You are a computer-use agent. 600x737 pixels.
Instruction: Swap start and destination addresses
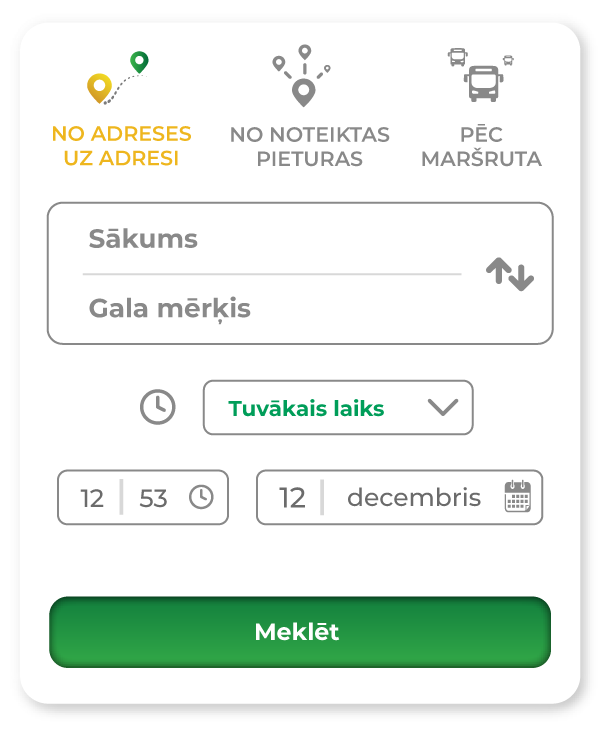coord(510,274)
